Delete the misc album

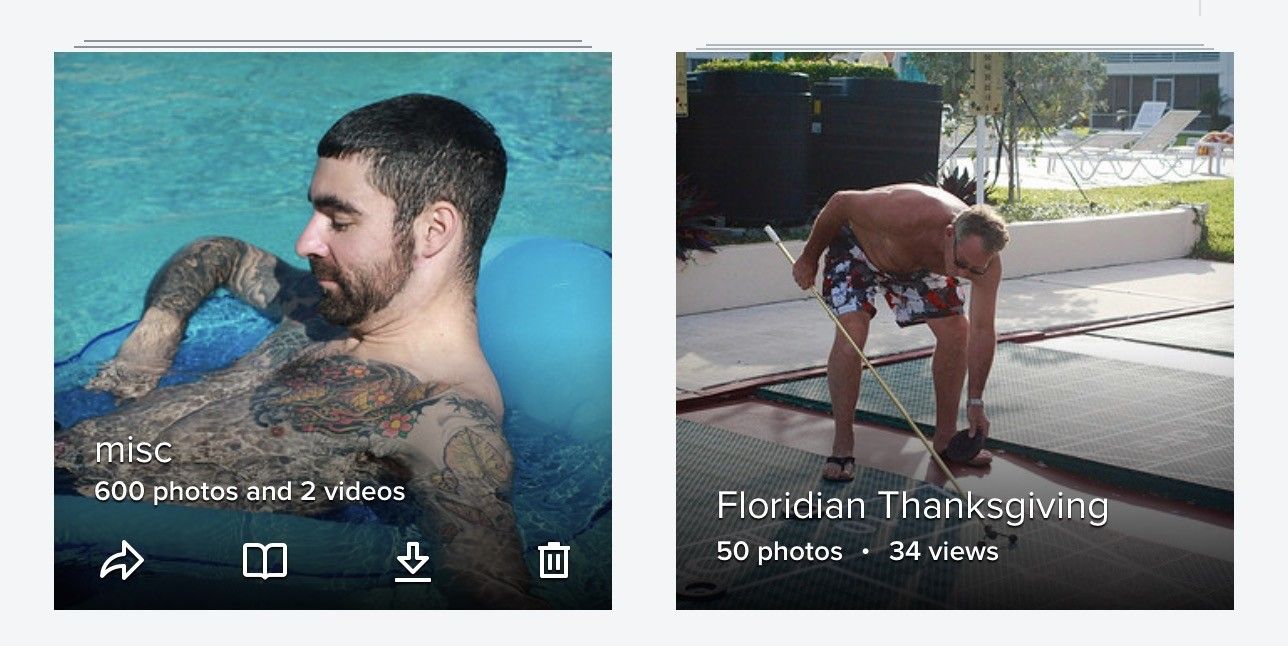553,561
